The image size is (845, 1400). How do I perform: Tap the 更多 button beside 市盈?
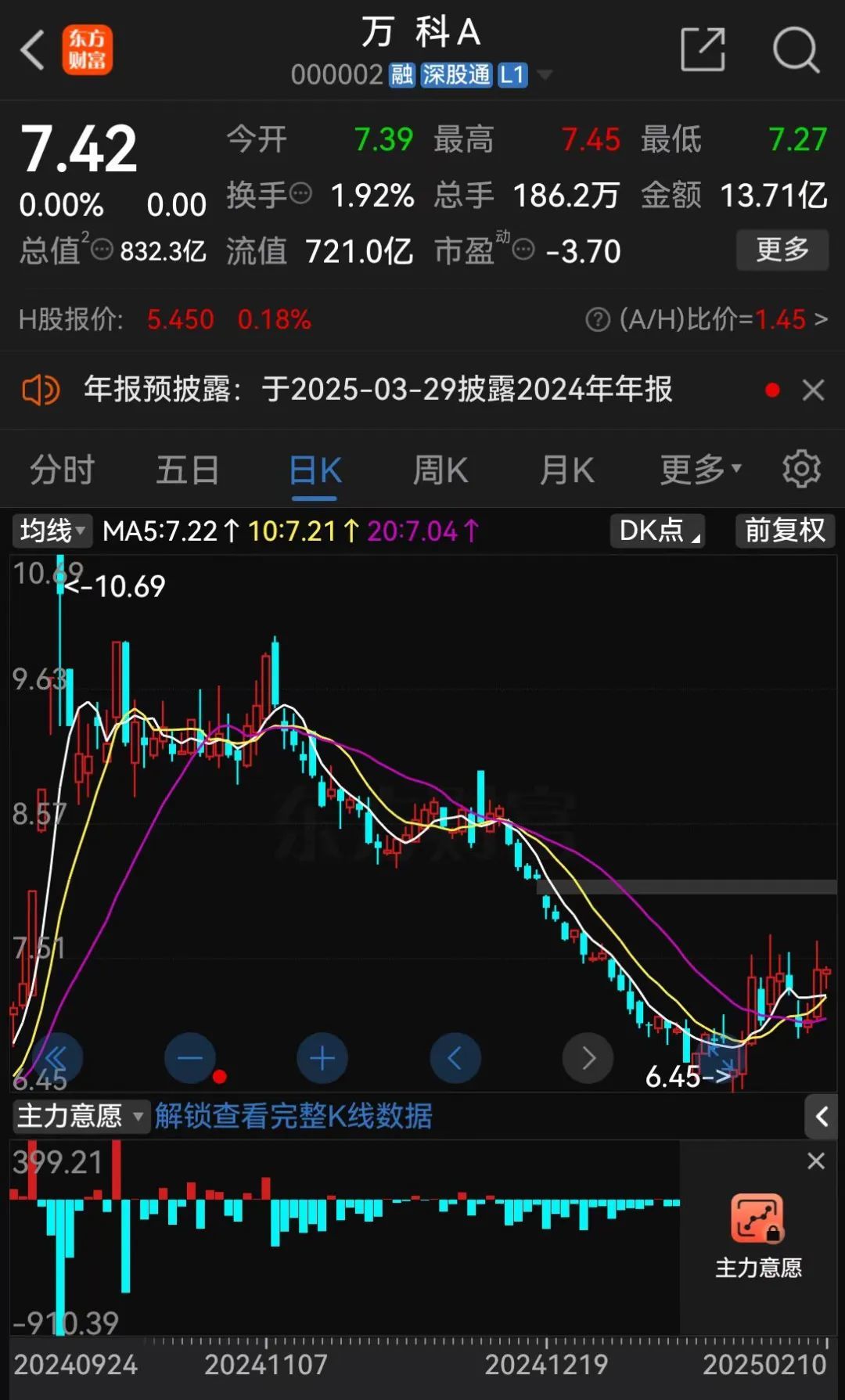[x=782, y=250]
